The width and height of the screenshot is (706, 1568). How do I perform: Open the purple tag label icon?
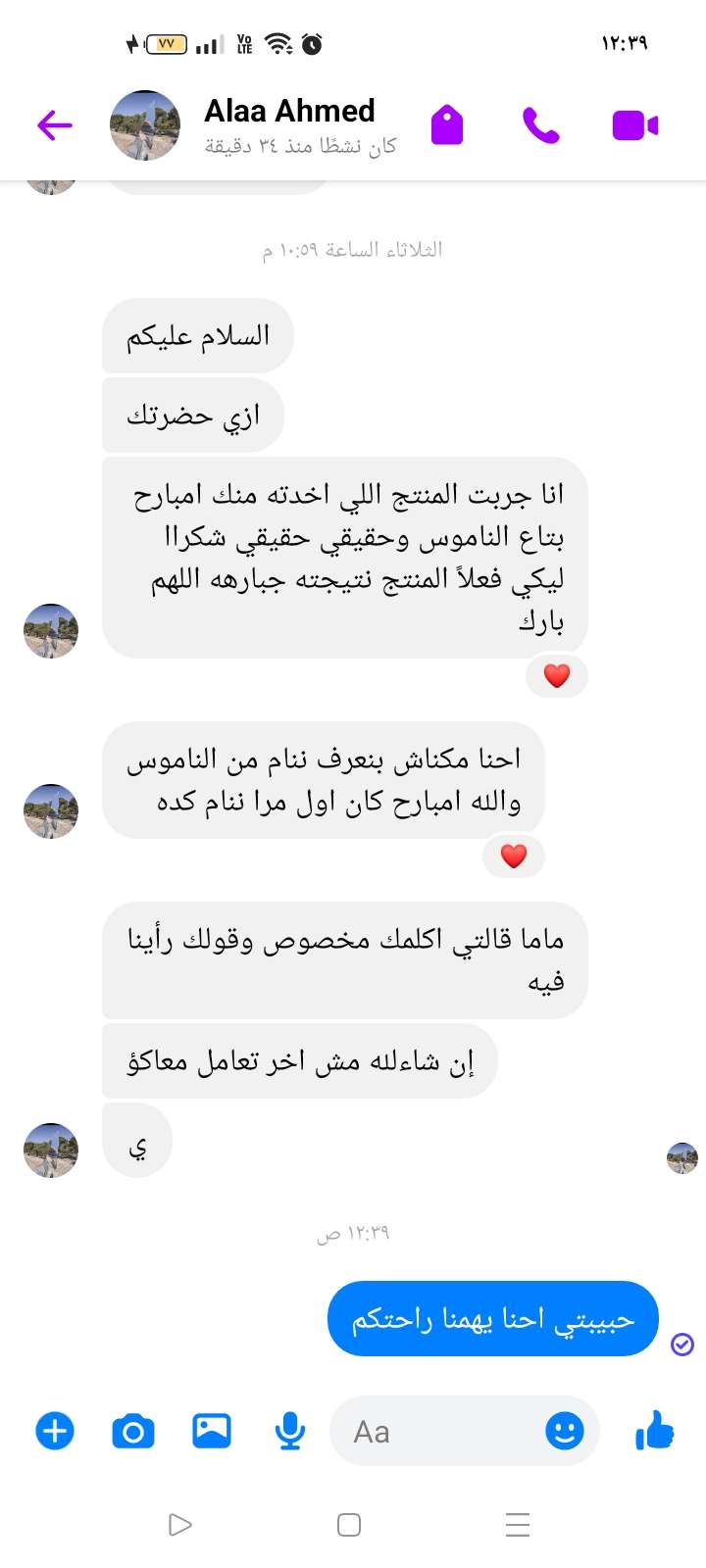pyautogui.click(x=447, y=125)
